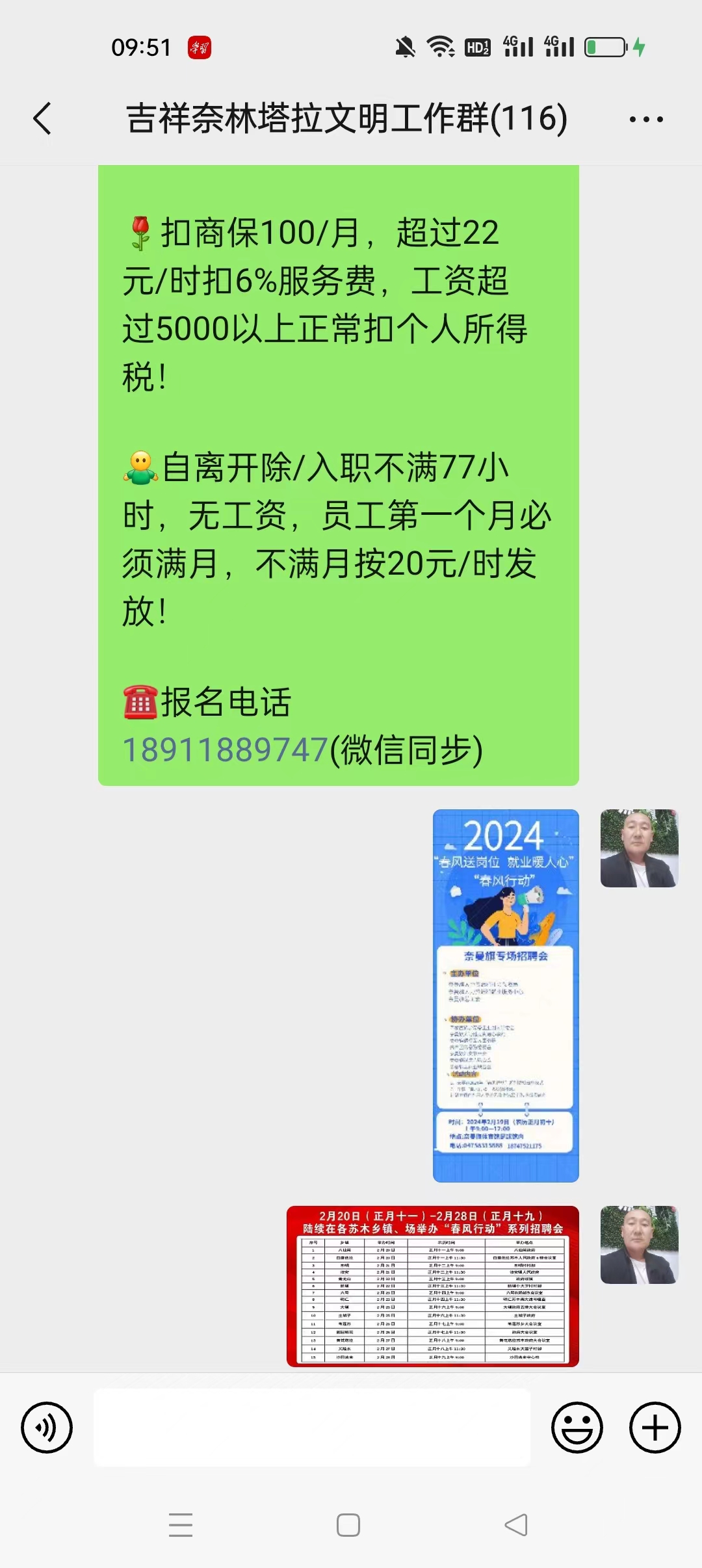Open the group chat's three-dot menu
Viewport: 702px width, 1568px height.
pos(646,120)
